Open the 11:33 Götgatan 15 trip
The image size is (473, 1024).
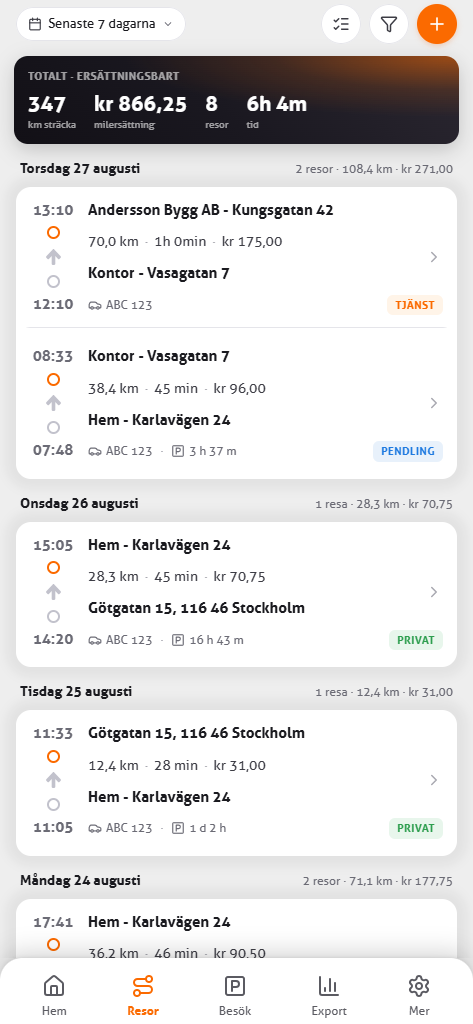[x=236, y=782]
